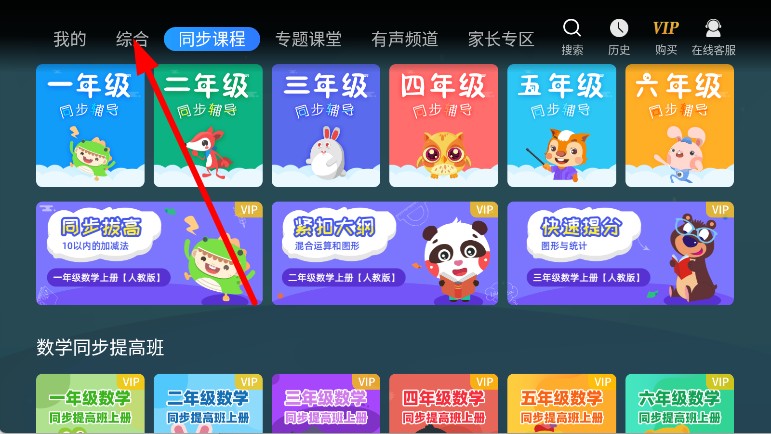Open 四年级数学 同步提高班上册 card

point(444,404)
